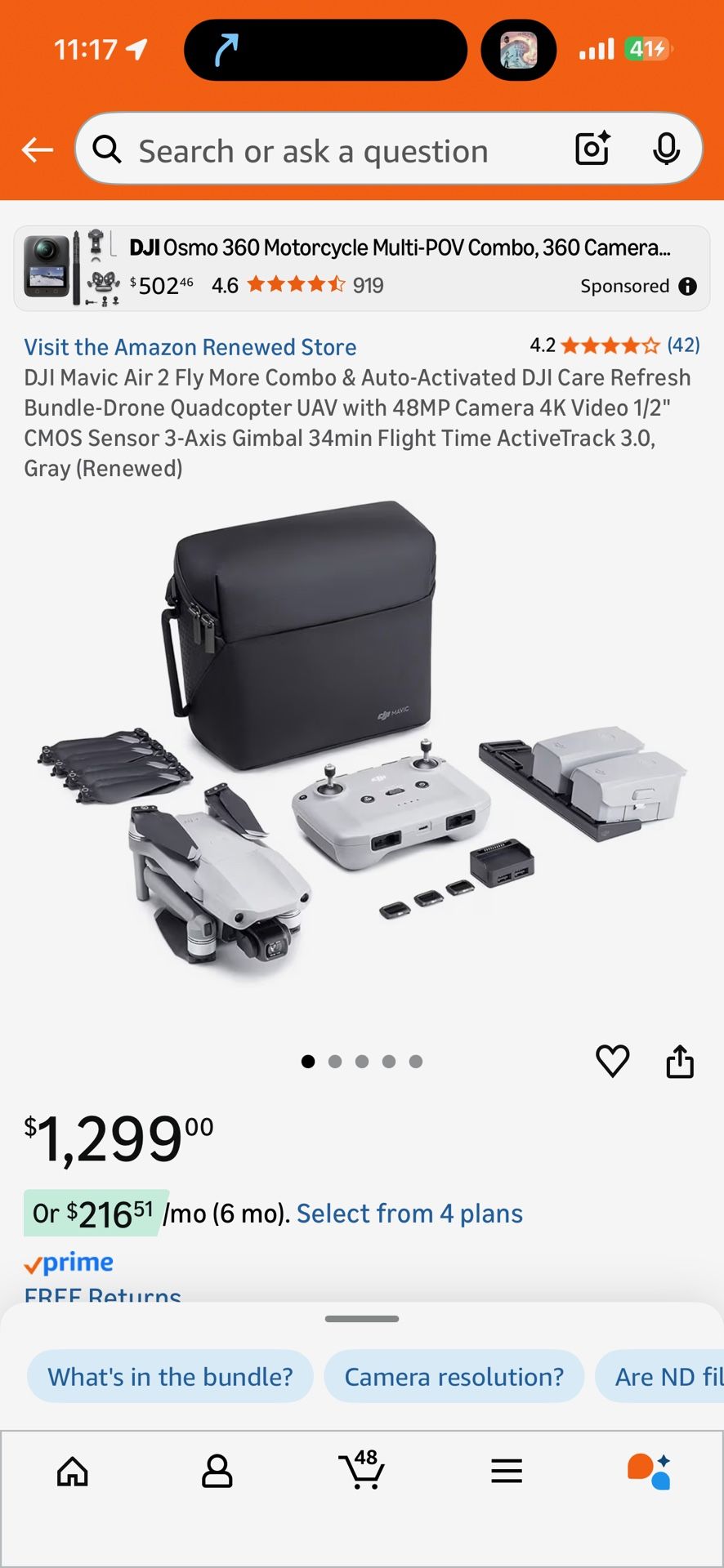
Task: Tap the share icon for this product
Action: pos(680,1060)
